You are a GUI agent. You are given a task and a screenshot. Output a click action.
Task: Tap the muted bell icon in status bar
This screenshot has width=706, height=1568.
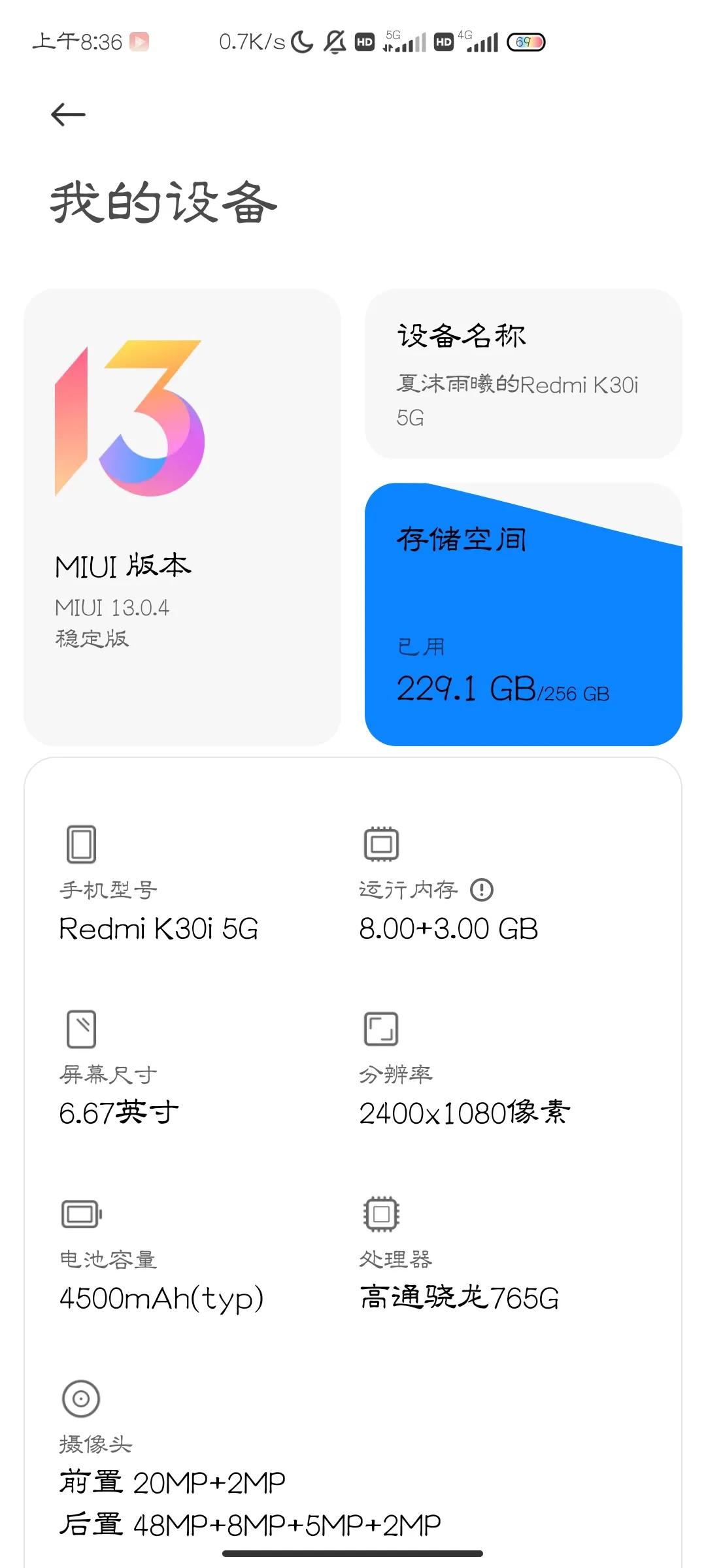(x=333, y=41)
